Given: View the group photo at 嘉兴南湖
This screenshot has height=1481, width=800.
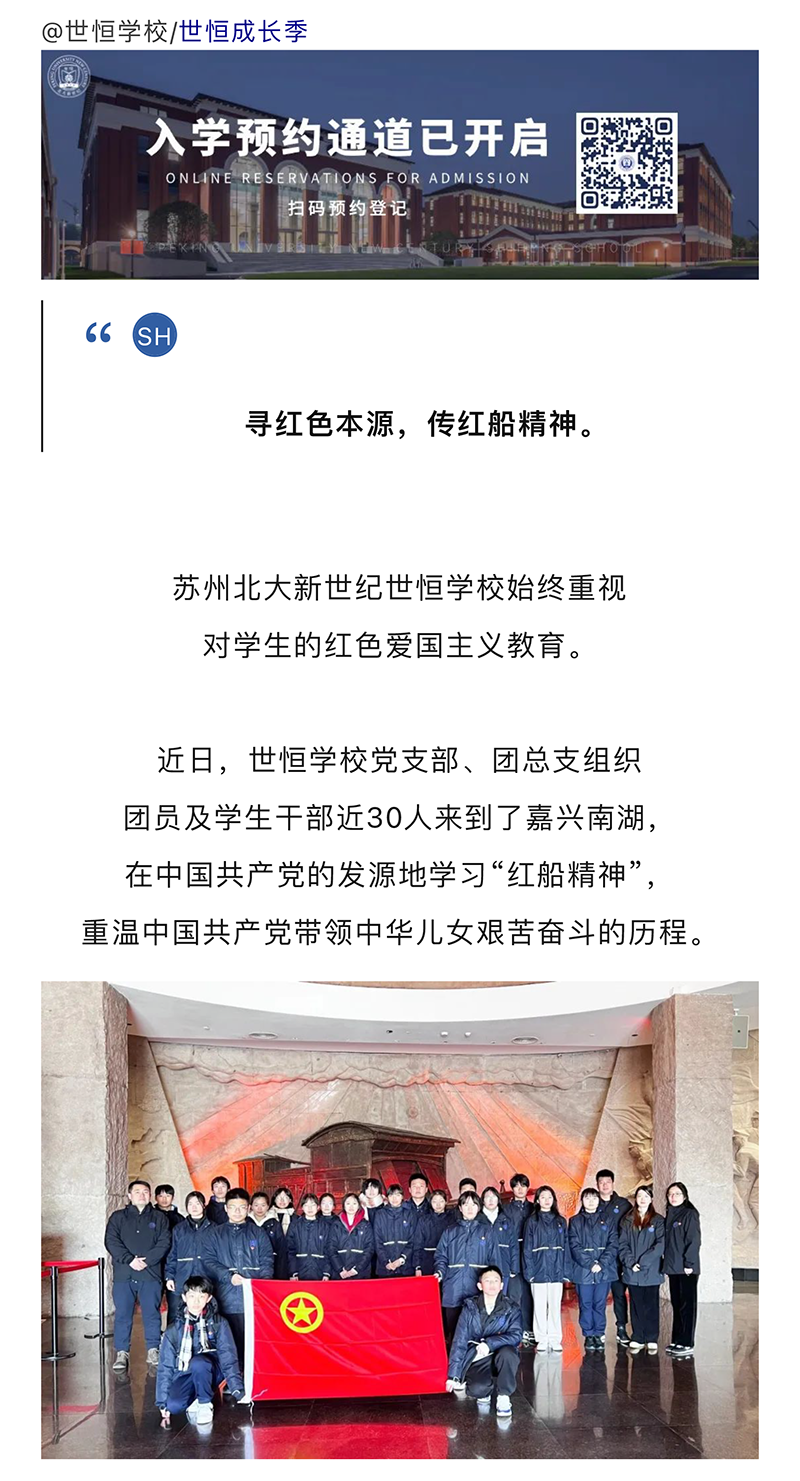Looking at the screenshot, I should click(399, 1219).
